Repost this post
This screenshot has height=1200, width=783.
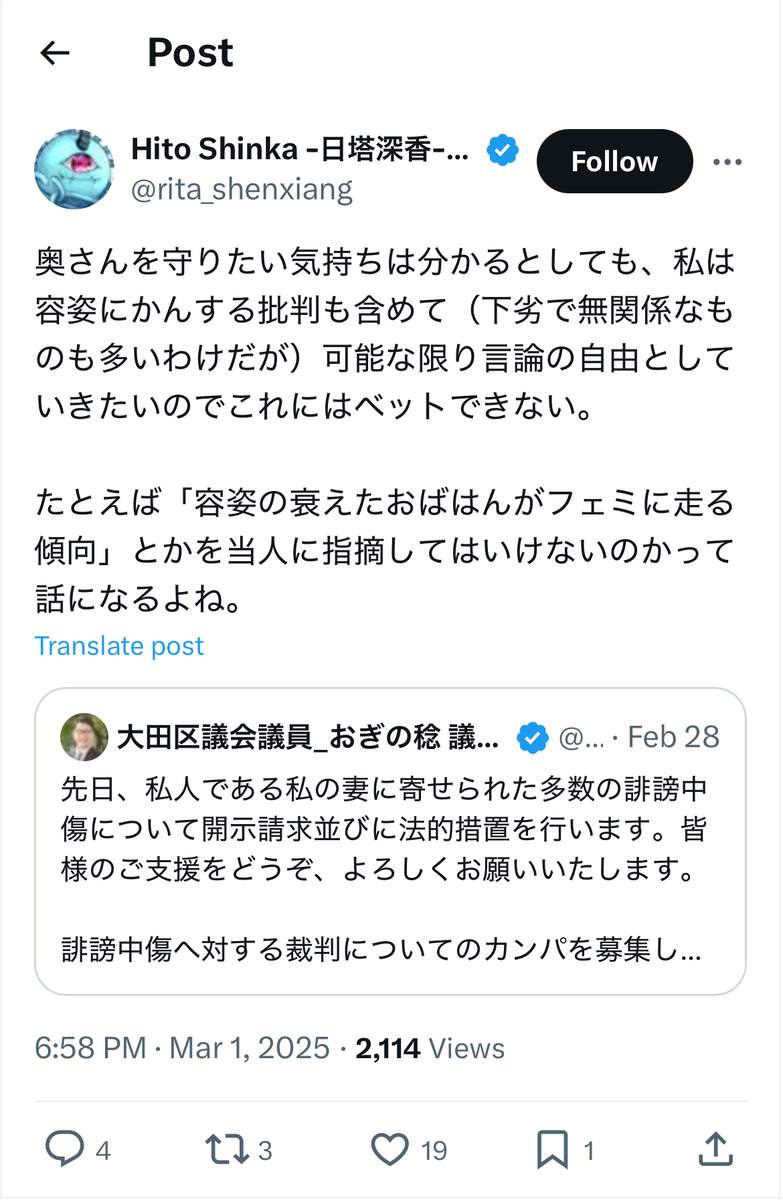click(226, 1150)
